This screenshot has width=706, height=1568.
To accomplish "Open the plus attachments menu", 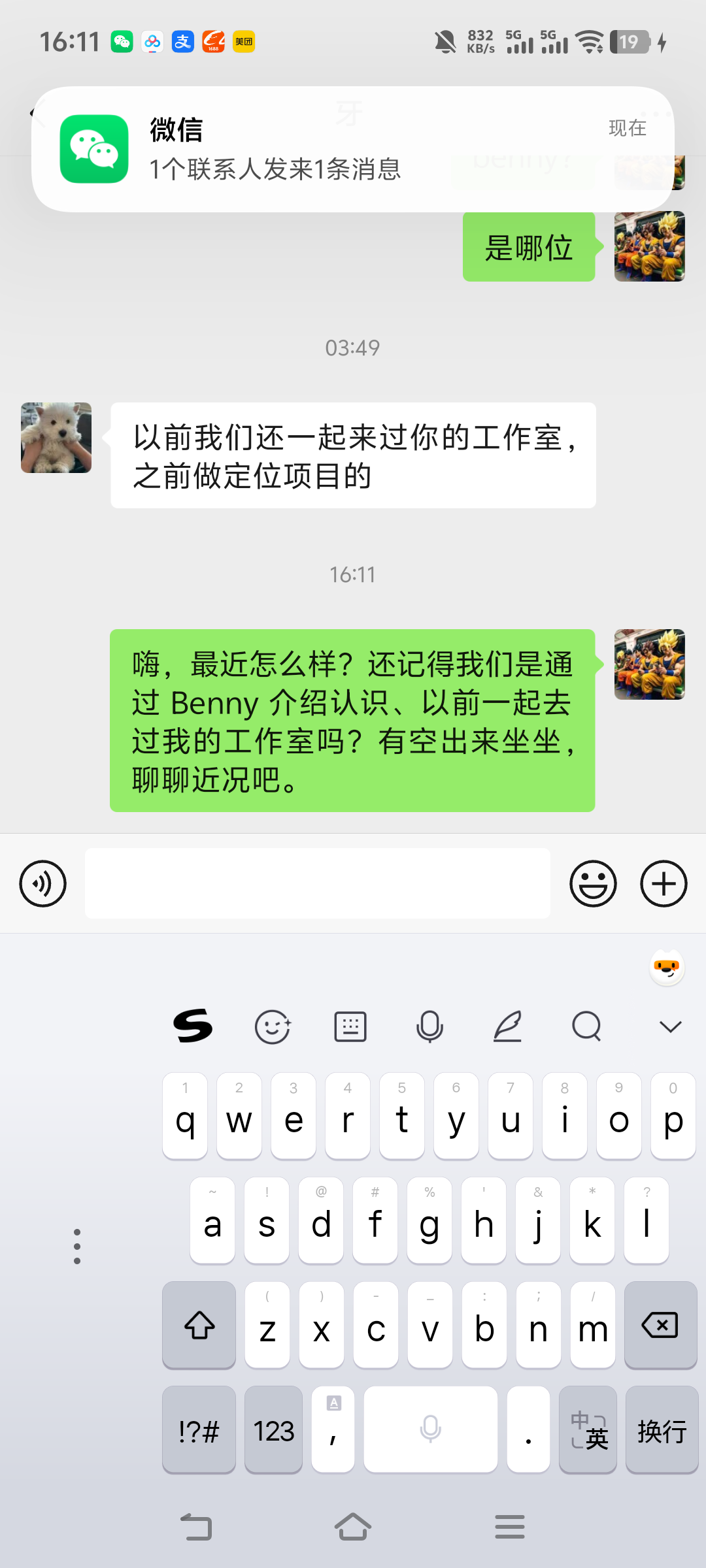I will point(664,884).
